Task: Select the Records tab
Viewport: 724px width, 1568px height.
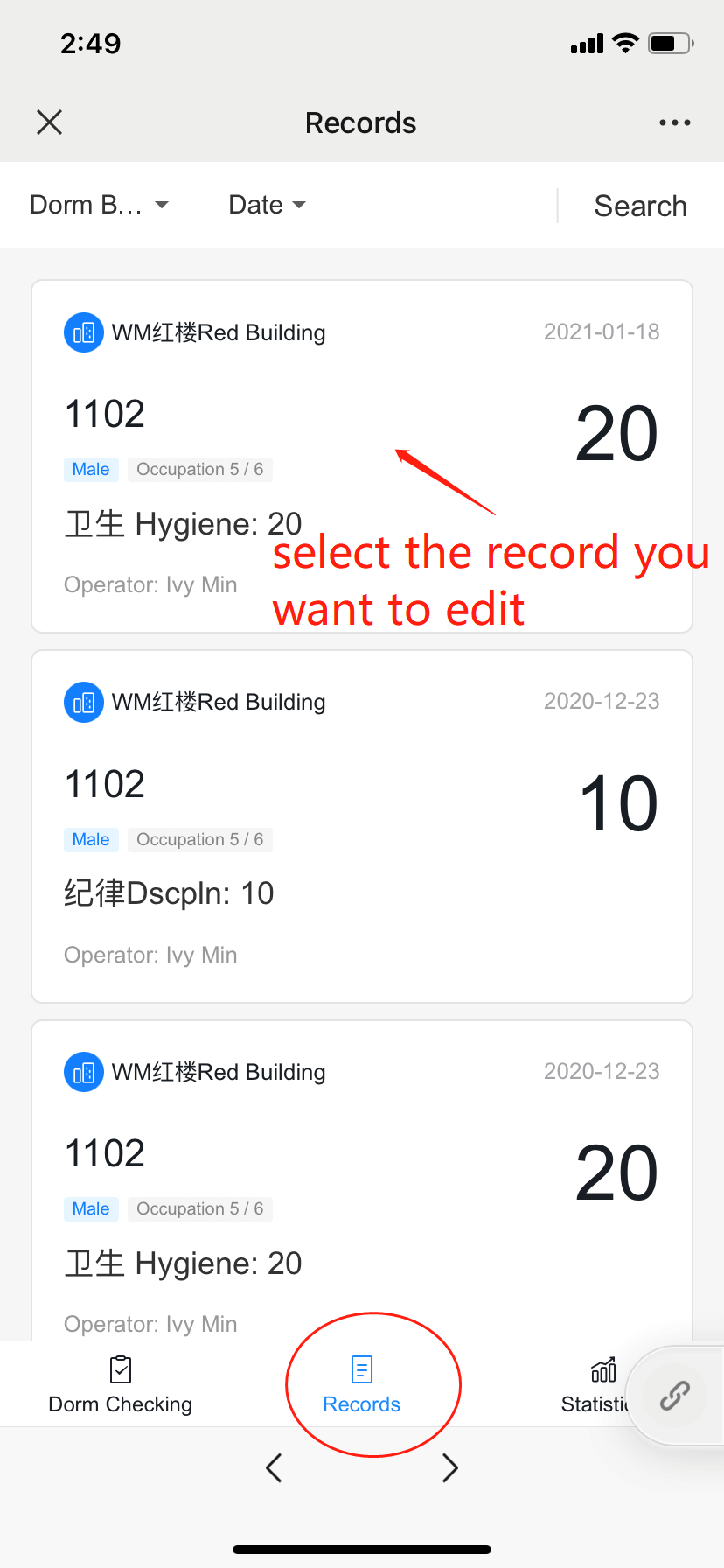Action: [361, 1385]
